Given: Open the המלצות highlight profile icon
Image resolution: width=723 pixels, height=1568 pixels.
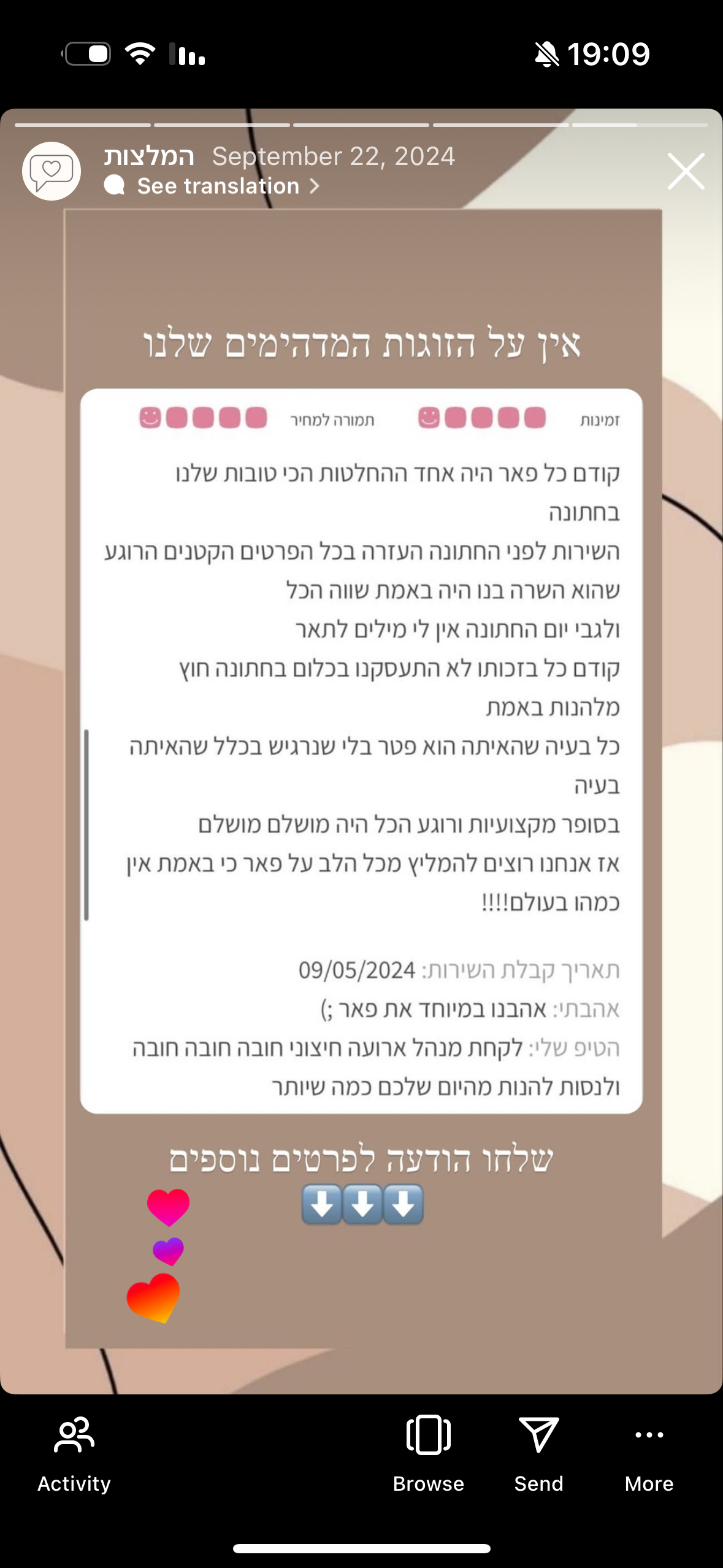Looking at the screenshot, I should (52, 171).
